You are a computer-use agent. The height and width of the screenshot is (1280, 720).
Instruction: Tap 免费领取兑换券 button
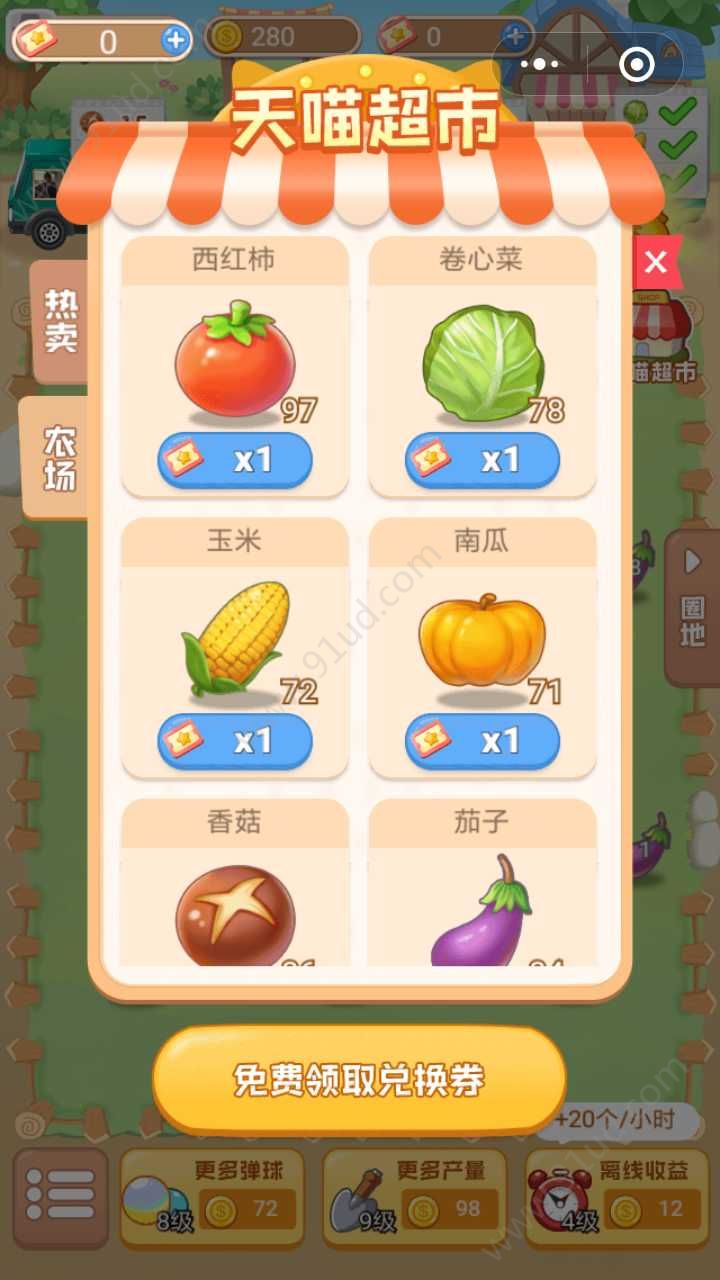359,1081
